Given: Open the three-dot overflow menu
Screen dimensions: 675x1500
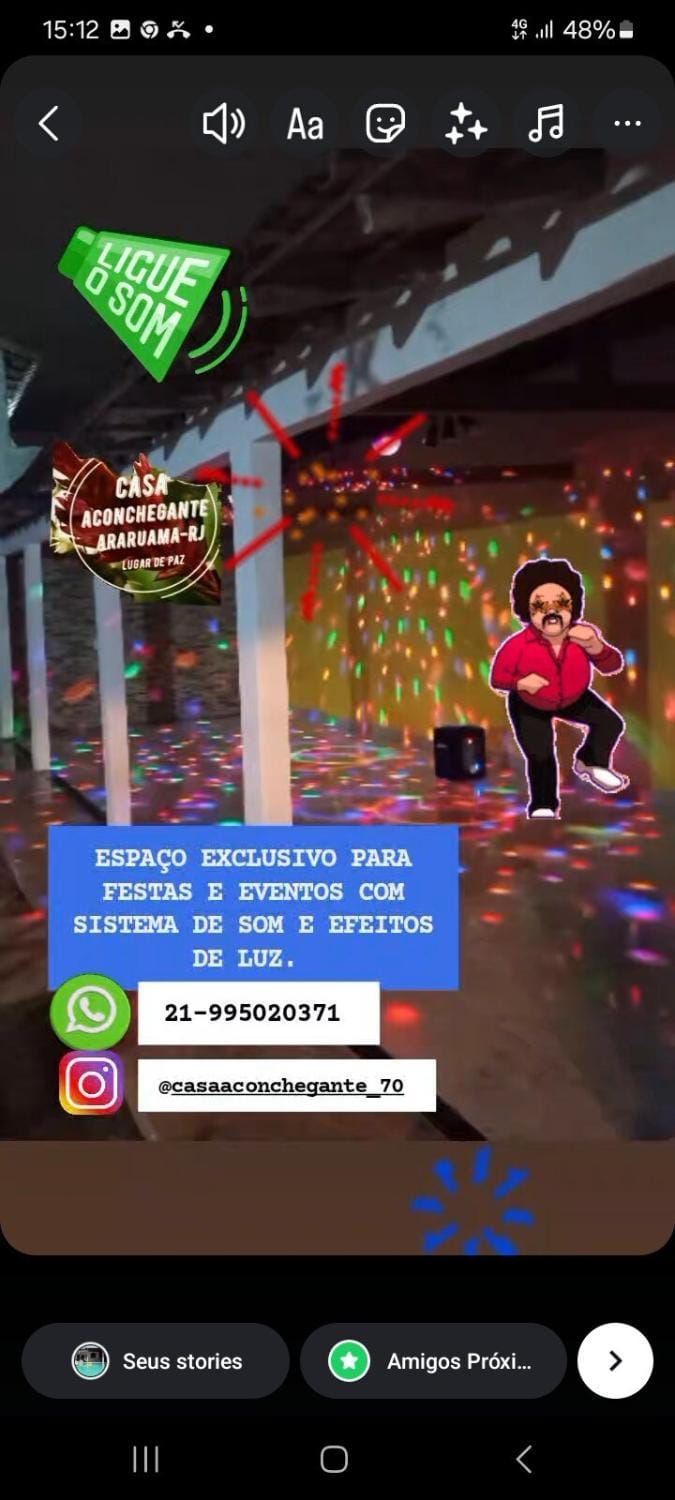Looking at the screenshot, I should tap(627, 124).
